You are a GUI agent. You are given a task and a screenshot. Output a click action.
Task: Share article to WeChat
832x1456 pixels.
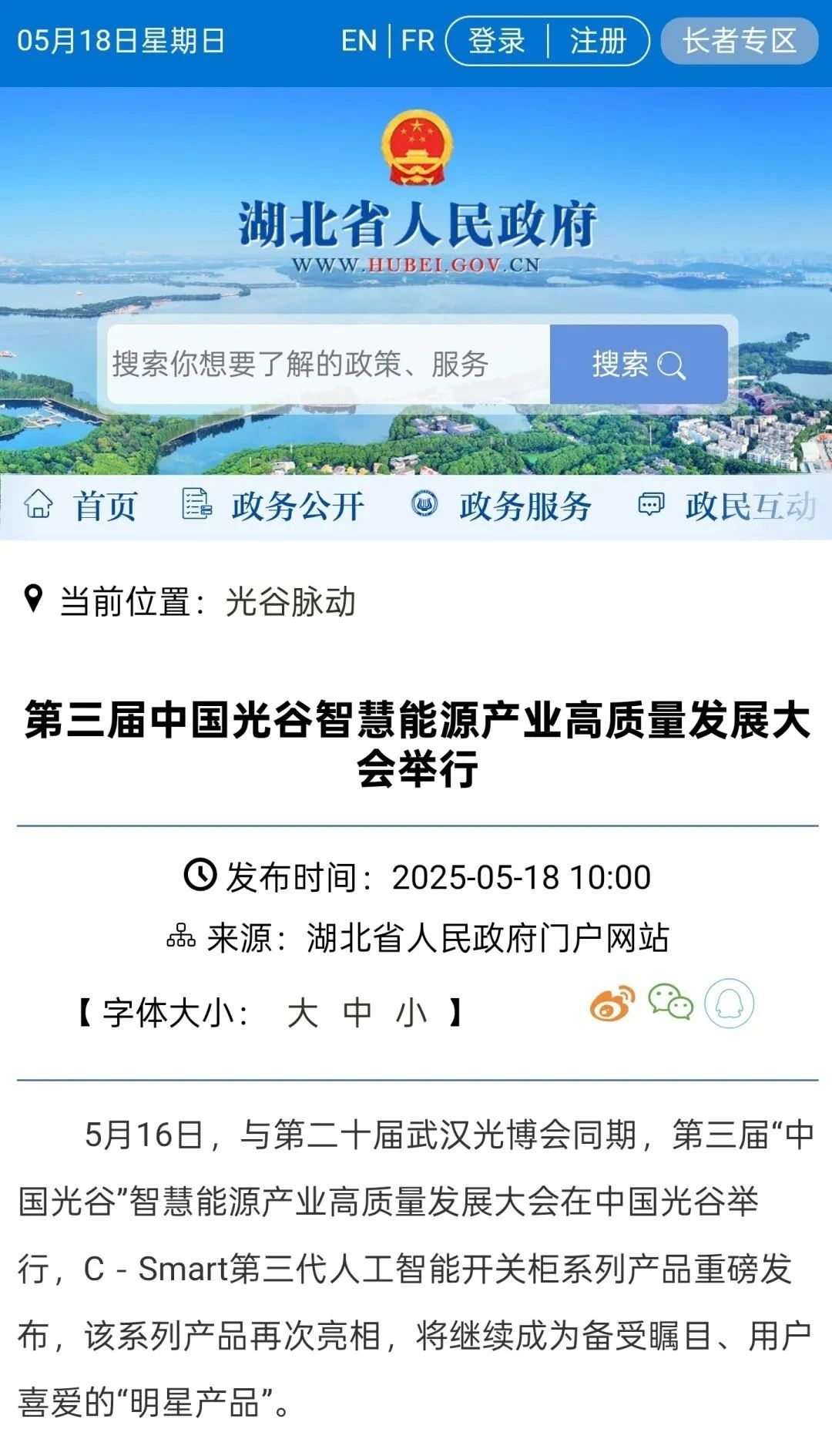(x=670, y=1004)
